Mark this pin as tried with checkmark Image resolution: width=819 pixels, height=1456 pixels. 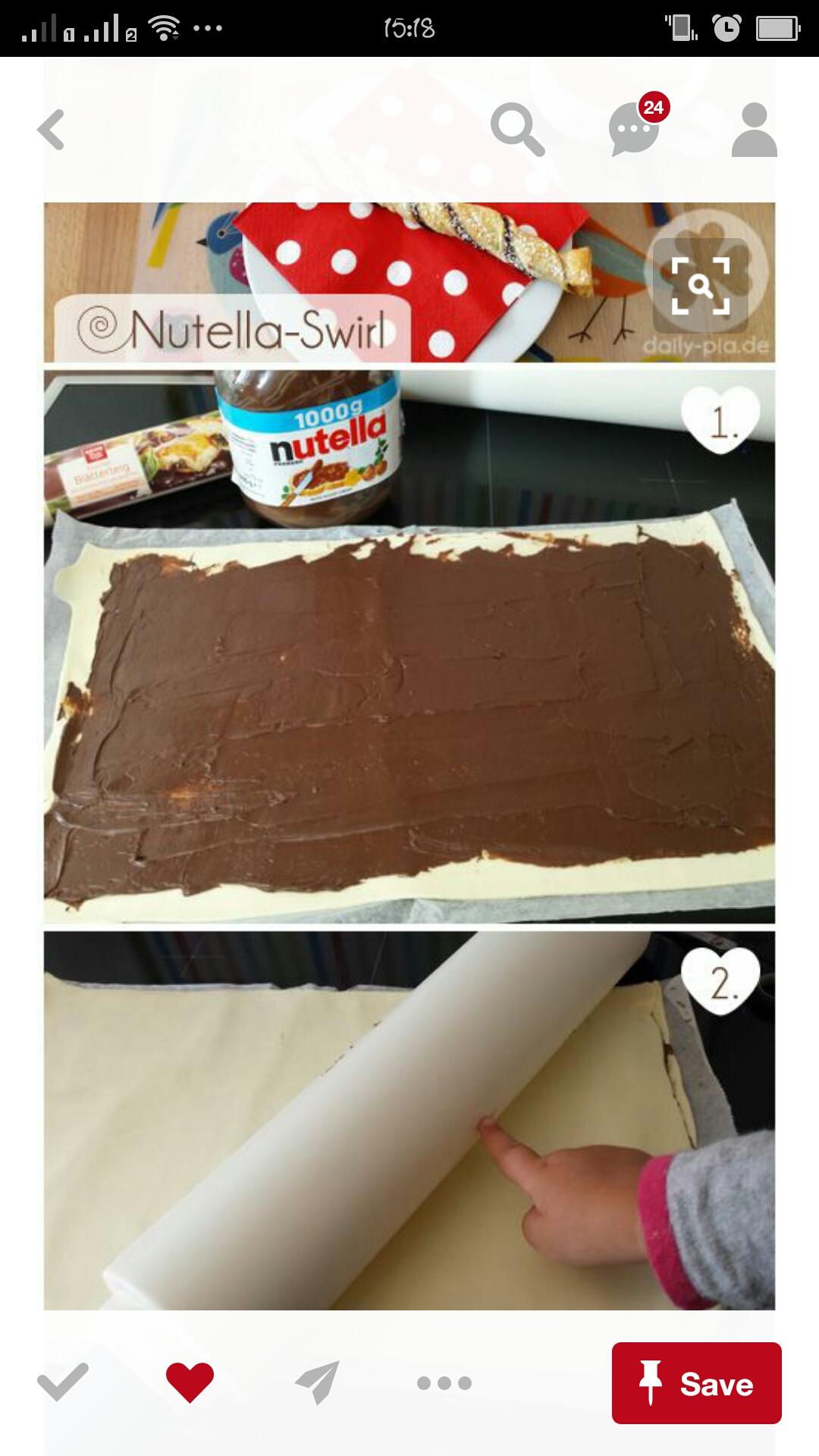point(63,1382)
